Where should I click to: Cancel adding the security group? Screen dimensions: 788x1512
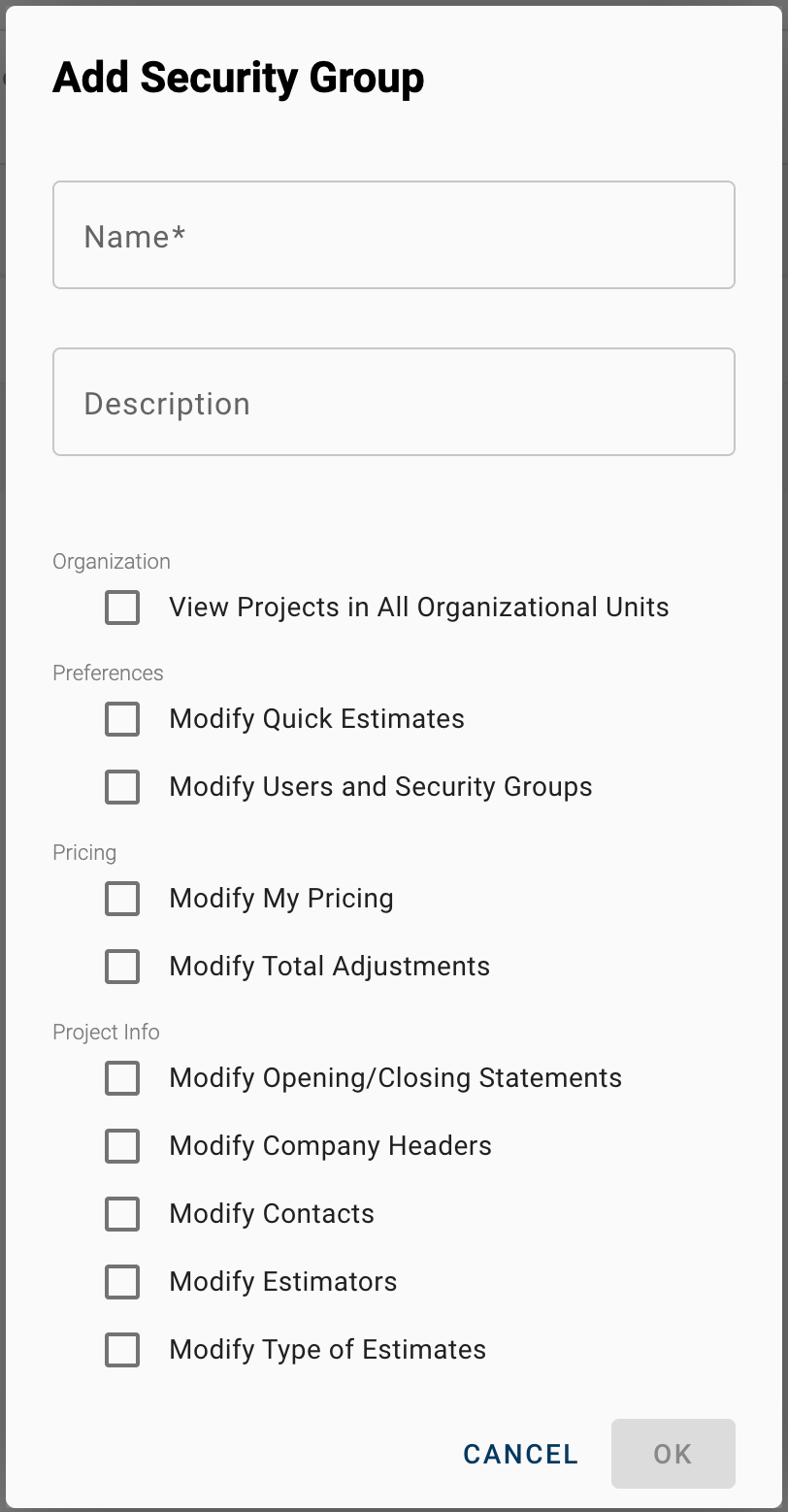521,1454
